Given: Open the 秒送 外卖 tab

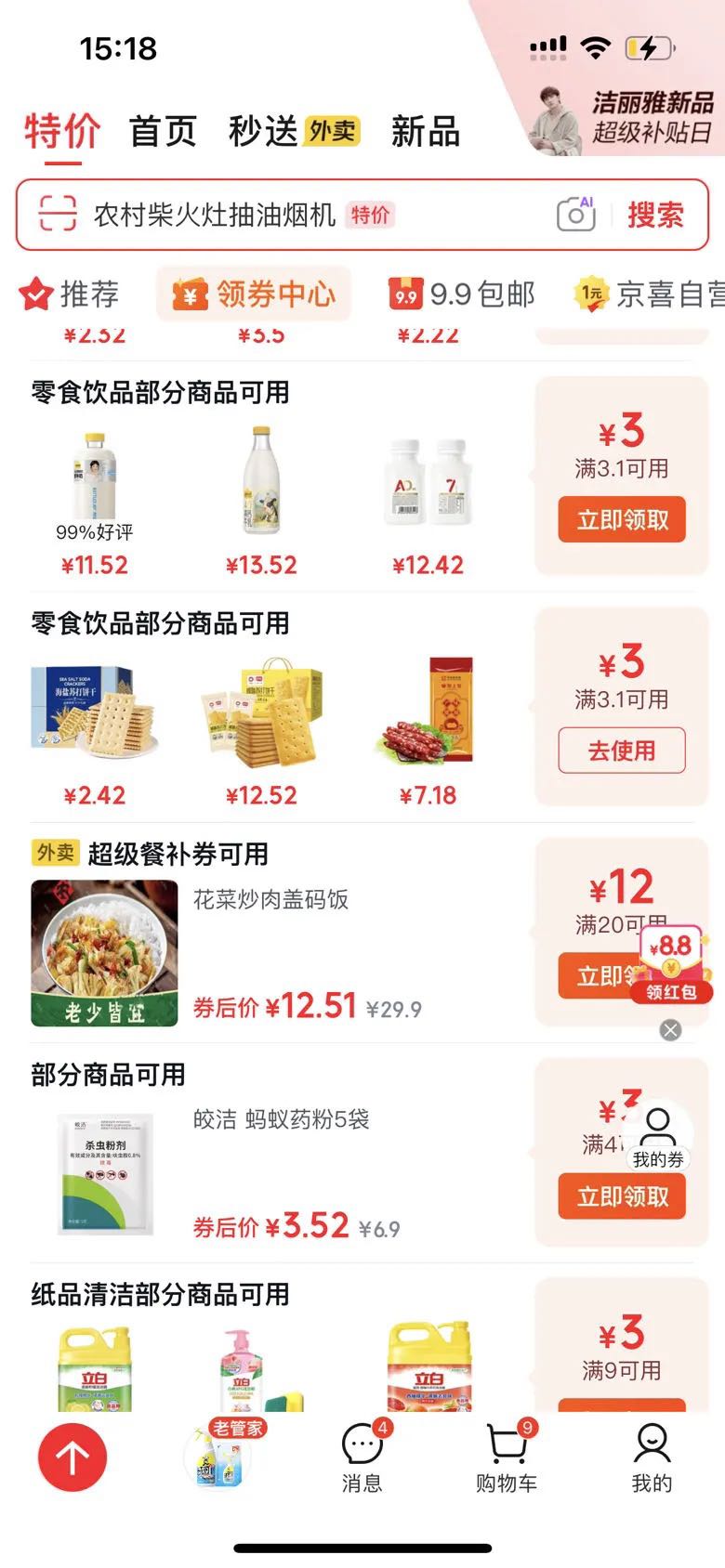Looking at the screenshot, I should point(294,131).
